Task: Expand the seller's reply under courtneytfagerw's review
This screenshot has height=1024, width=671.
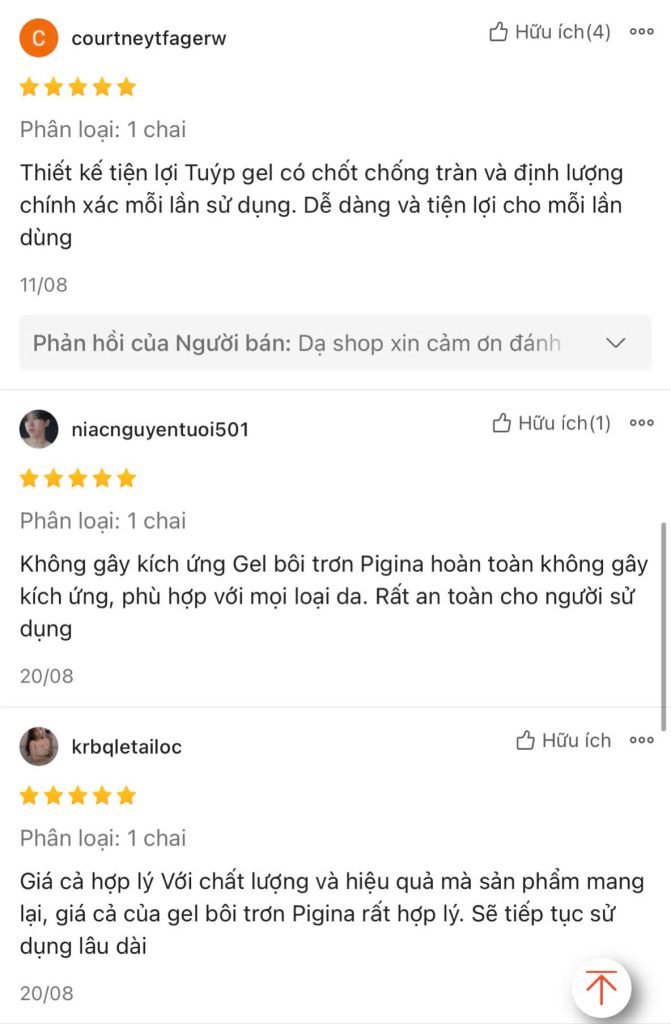Action: 616,343
